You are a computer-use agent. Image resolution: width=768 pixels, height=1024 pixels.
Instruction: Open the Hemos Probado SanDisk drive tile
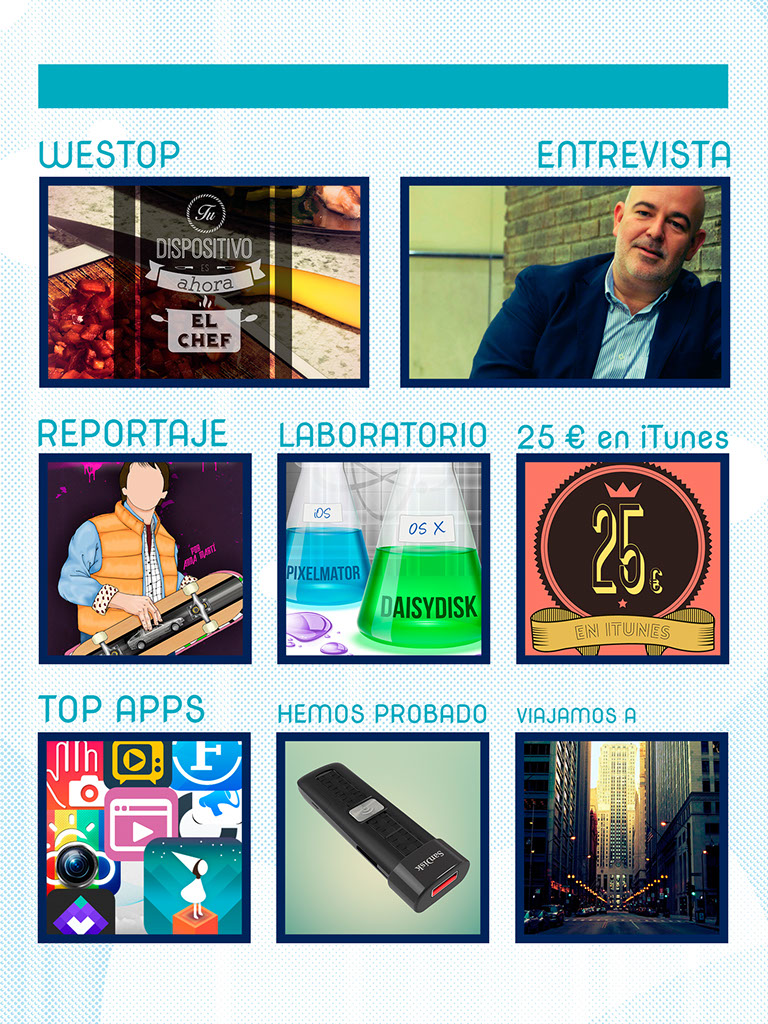383,837
